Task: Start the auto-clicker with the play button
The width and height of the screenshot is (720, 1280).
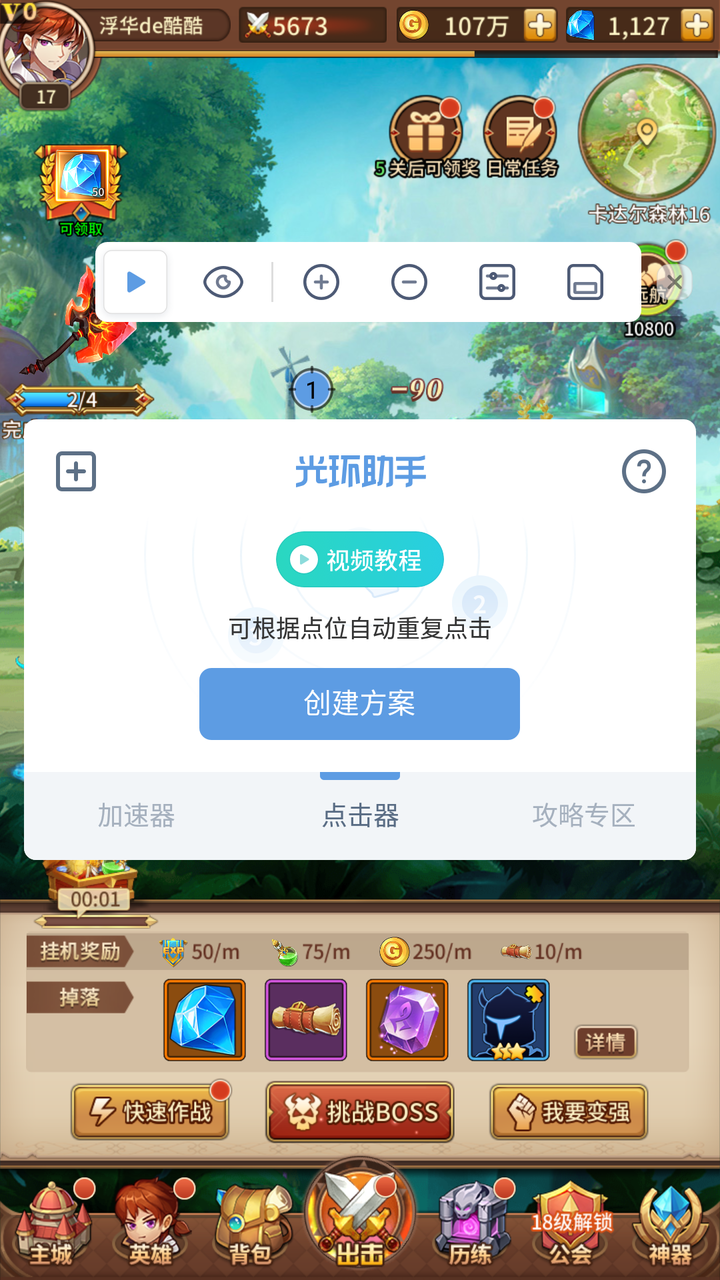Action: coord(136,282)
